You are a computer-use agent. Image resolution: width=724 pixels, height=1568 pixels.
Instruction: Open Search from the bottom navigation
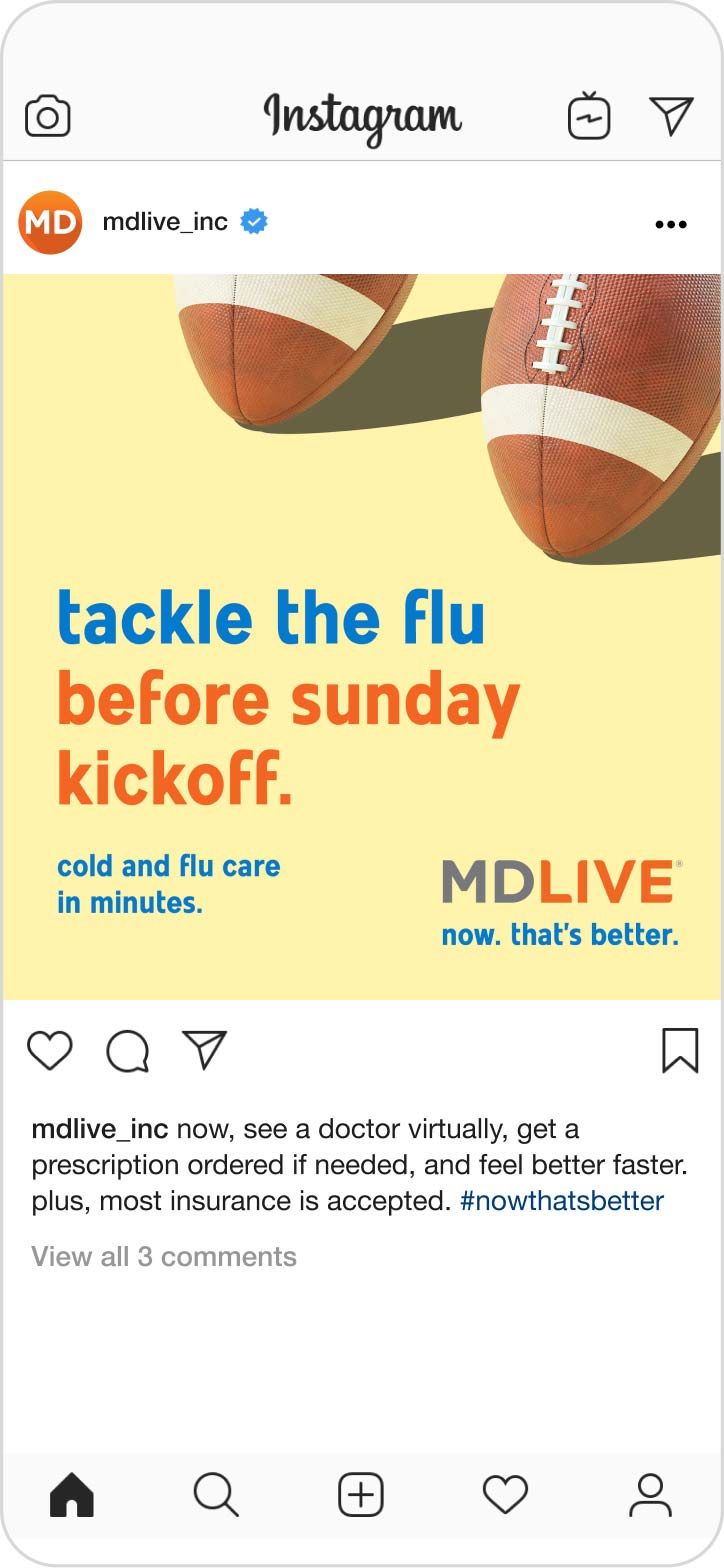tap(217, 1494)
